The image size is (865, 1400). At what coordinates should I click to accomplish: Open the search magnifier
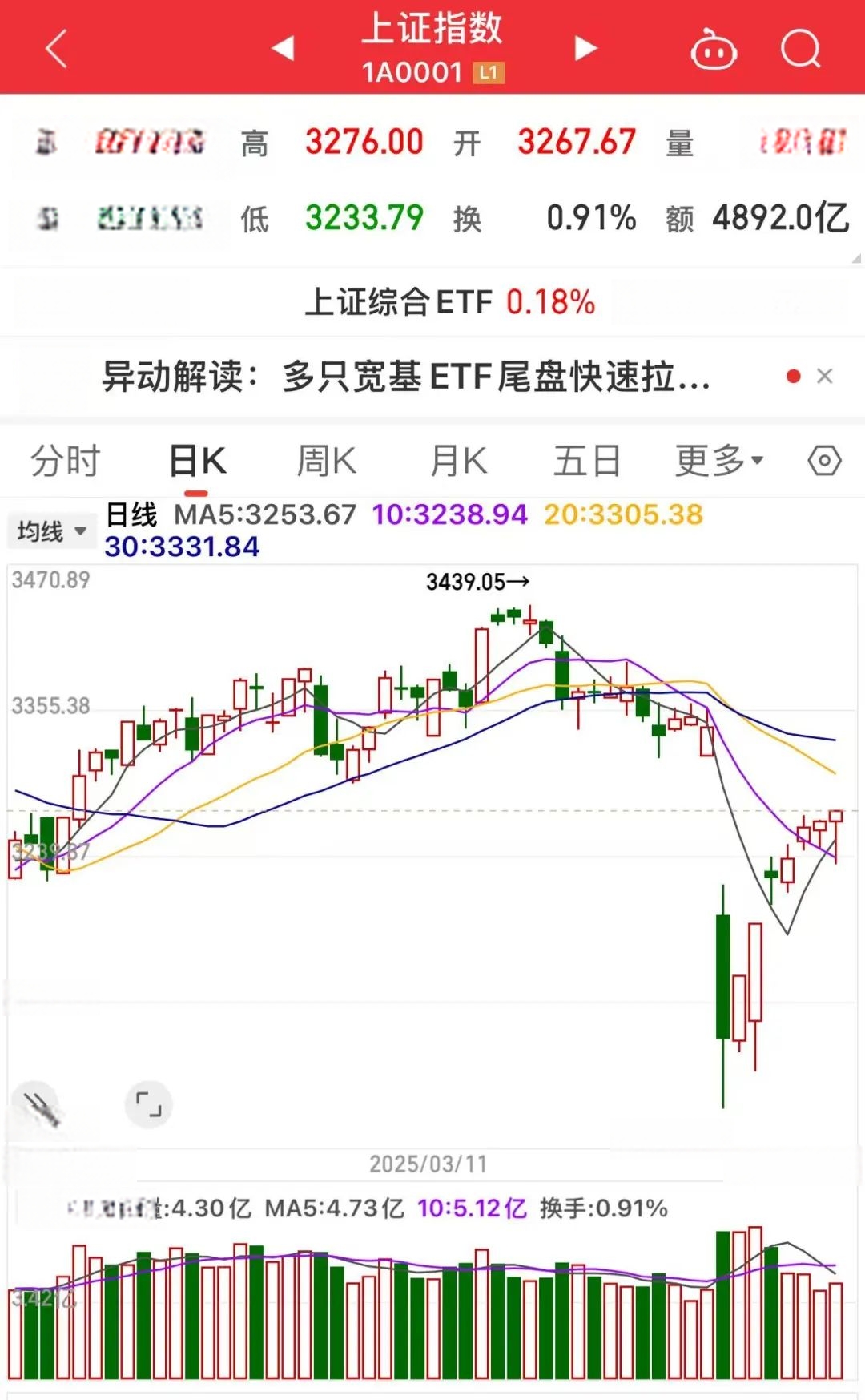click(801, 50)
